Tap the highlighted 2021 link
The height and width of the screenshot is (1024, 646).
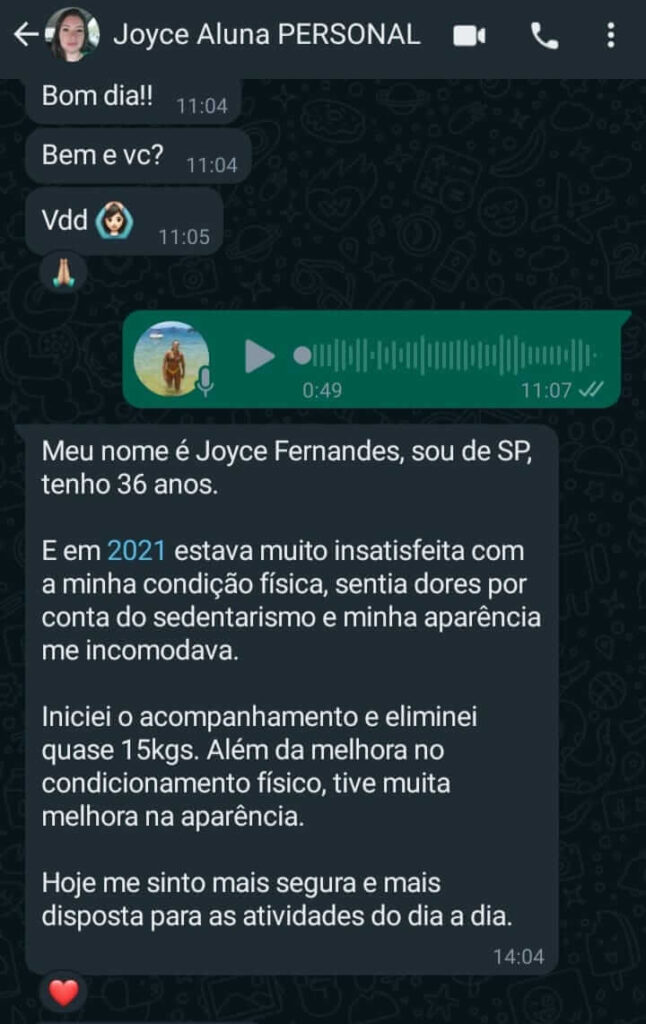pyautogui.click(x=135, y=551)
